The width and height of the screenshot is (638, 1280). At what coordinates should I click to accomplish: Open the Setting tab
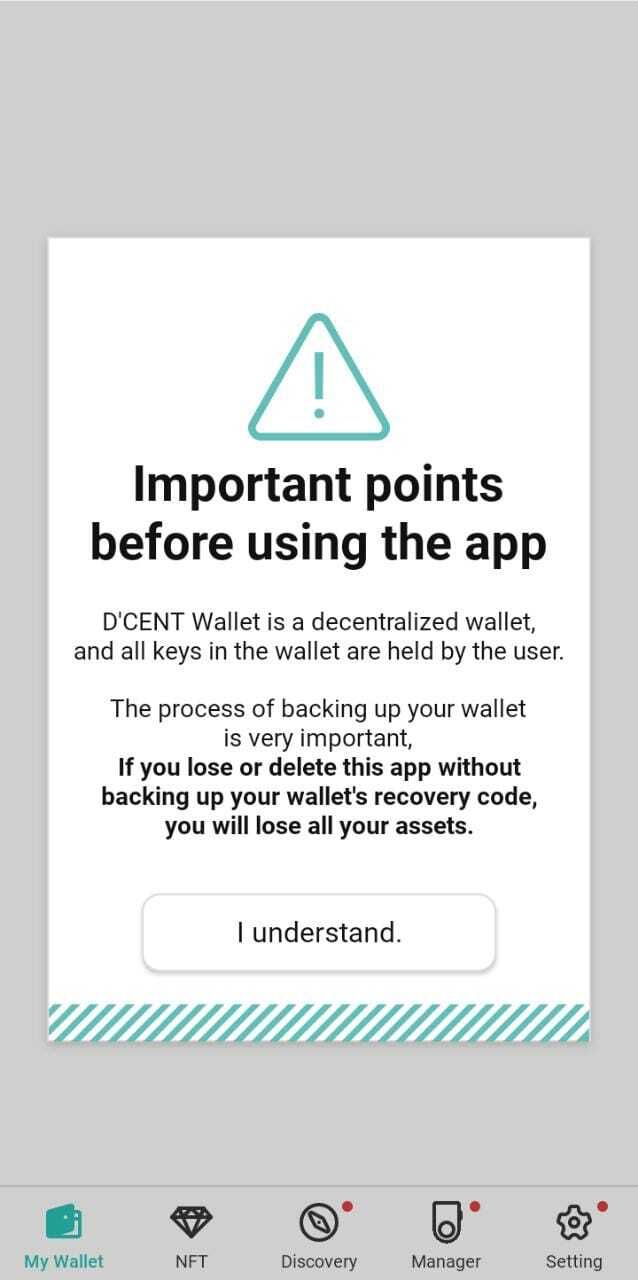pyautogui.click(x=573, y=1234)
